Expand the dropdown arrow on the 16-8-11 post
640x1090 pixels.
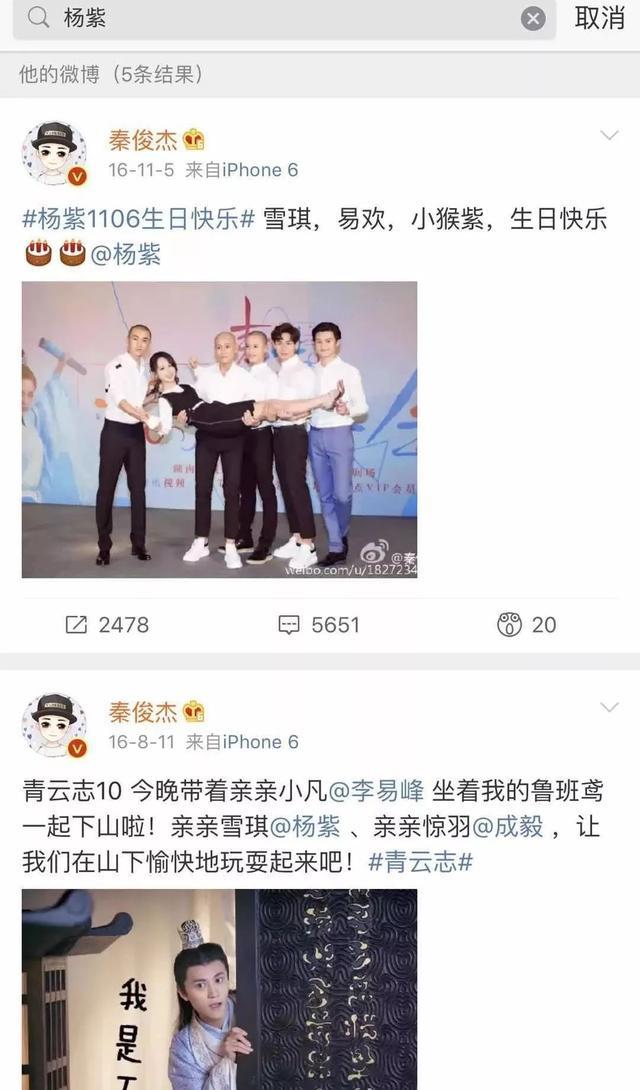(x=608, y=709)
